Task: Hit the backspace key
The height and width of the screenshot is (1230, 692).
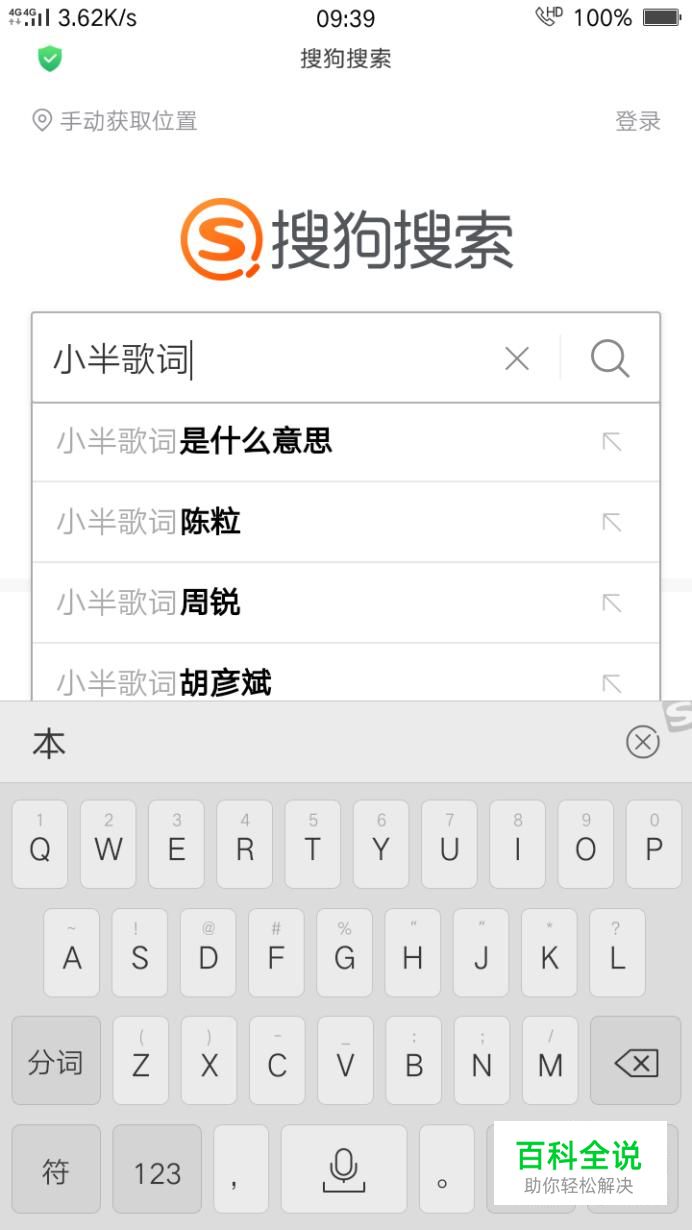Action: tap(636, 1063)
